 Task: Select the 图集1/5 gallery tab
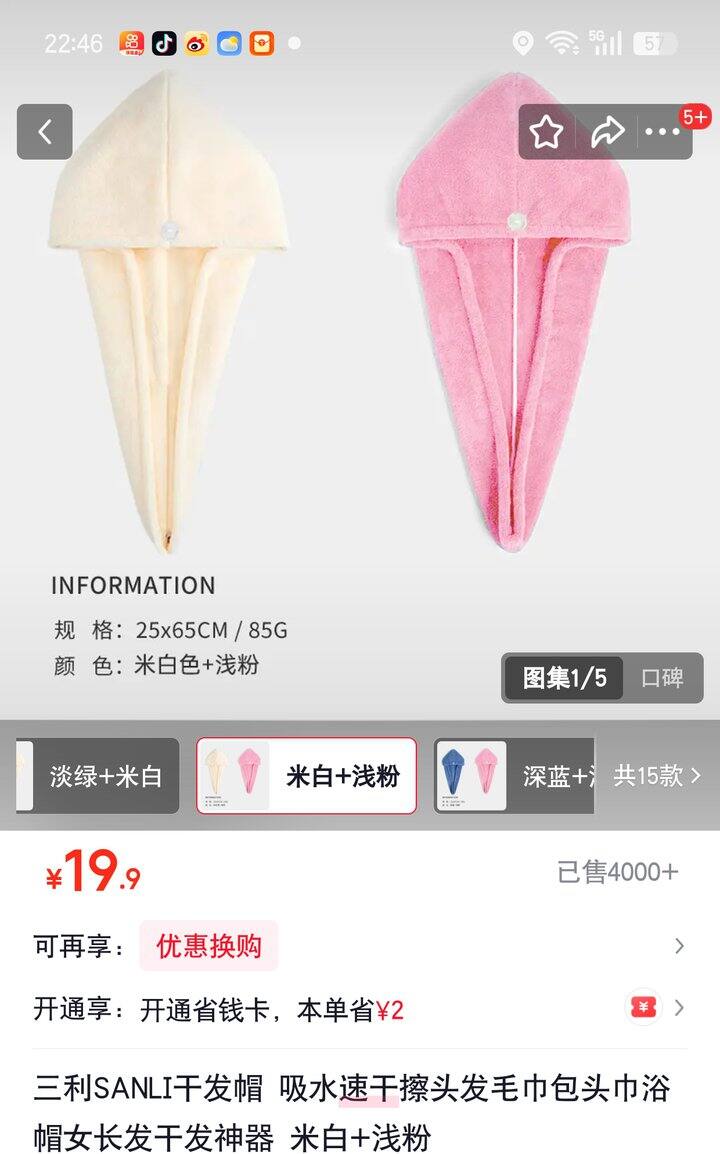point(564,678)
